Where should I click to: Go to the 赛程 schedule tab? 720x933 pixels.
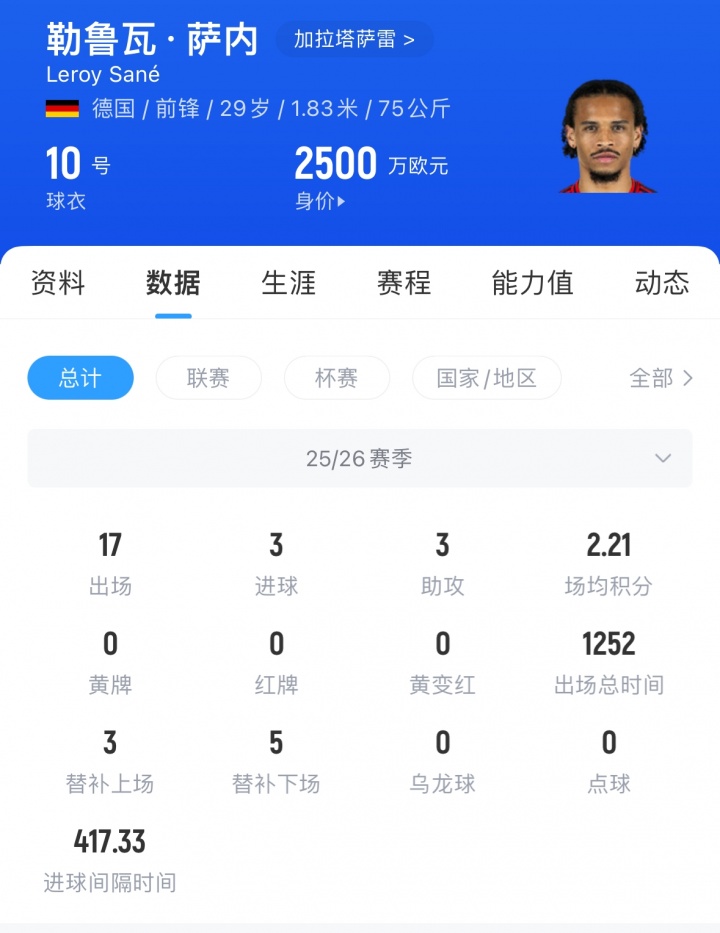click(x=404, y=283)
